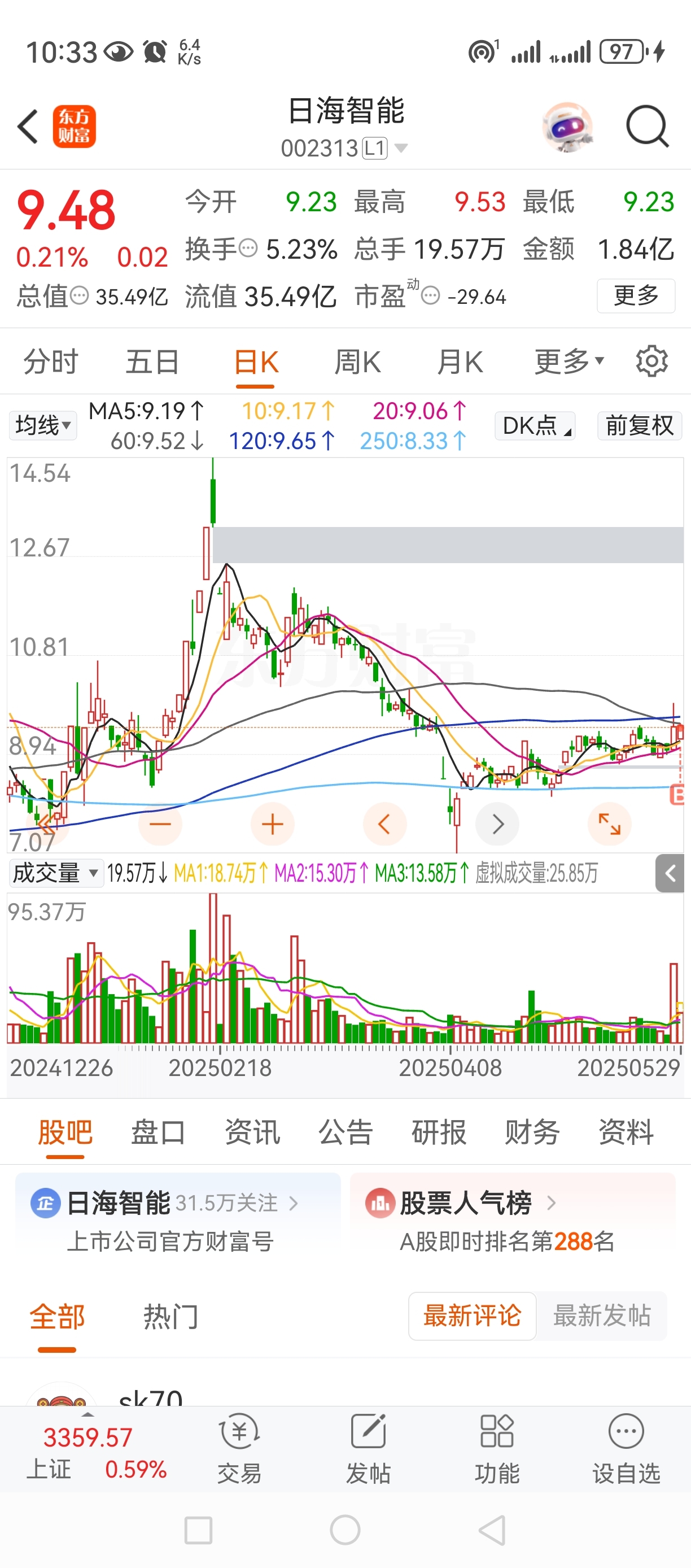
Task: Zoom in the chart with plus button
Action: (273, 824)
